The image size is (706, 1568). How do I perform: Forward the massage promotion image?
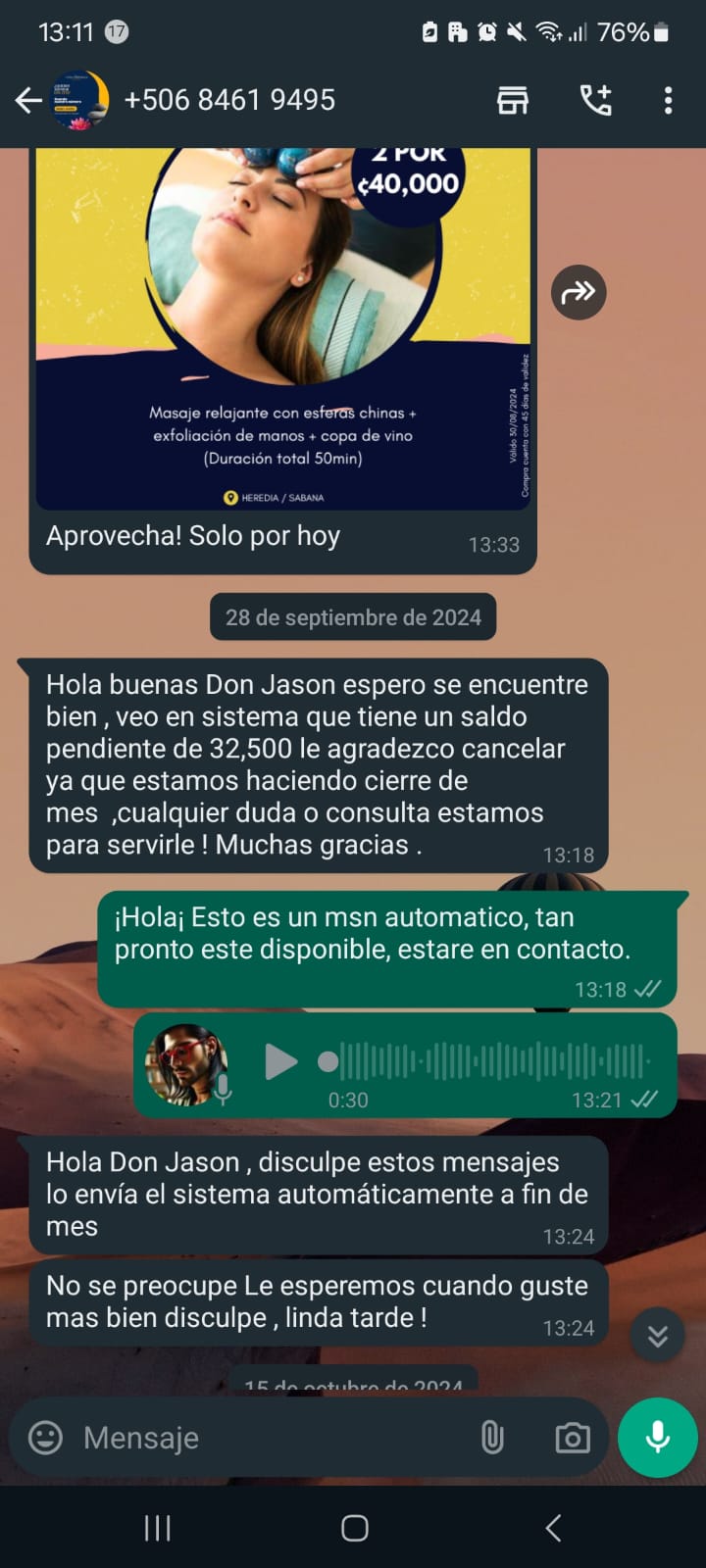click(579, 292)
